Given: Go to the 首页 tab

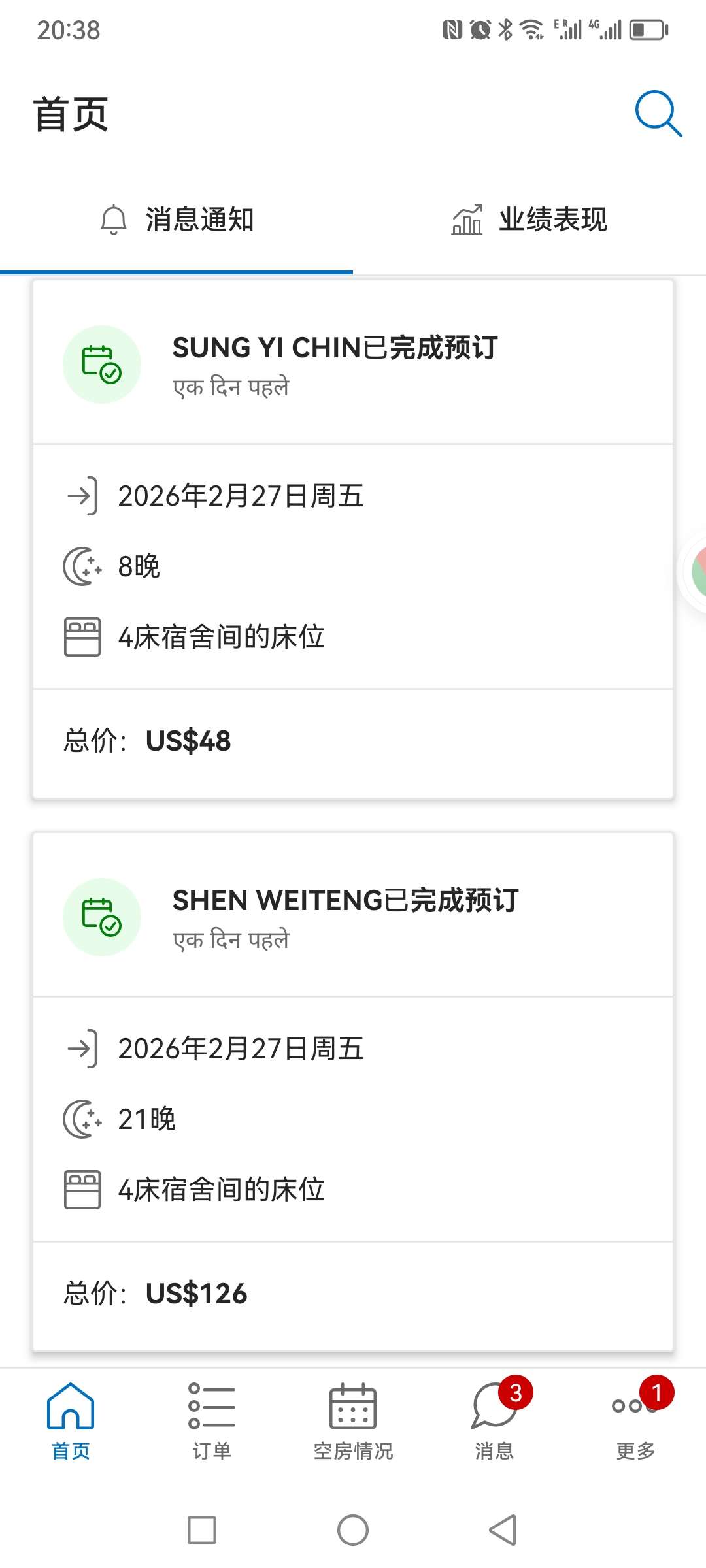Looking at the screenshot, I should pyautogui.click(x=71, y=1421).
